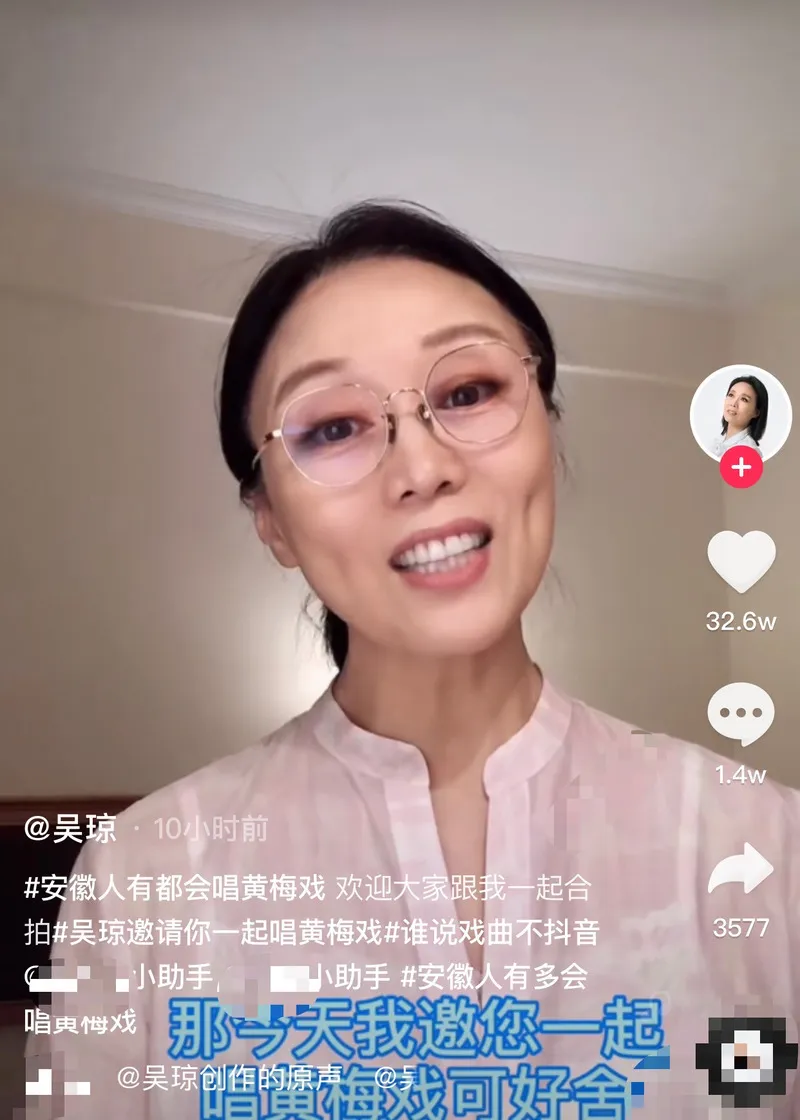
Task: Open the @吴琼 username link
Action: click(70, 828)
